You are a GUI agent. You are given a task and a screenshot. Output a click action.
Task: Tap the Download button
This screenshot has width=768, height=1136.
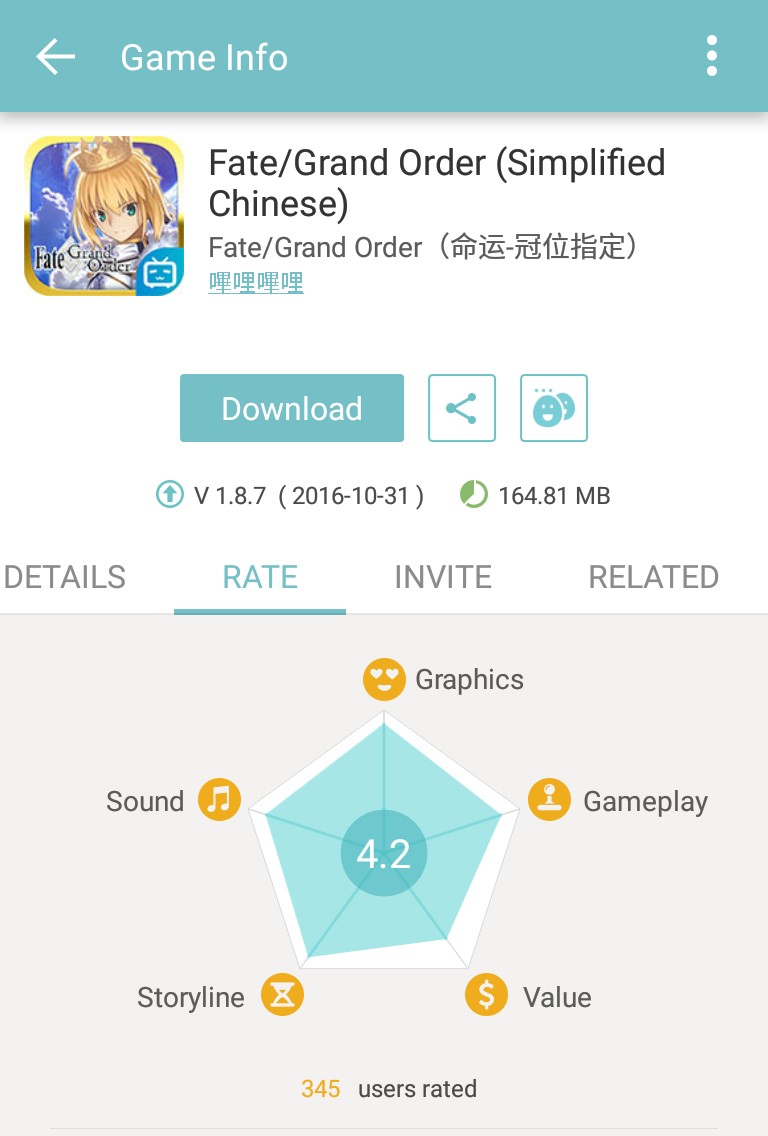click(292, 408)
